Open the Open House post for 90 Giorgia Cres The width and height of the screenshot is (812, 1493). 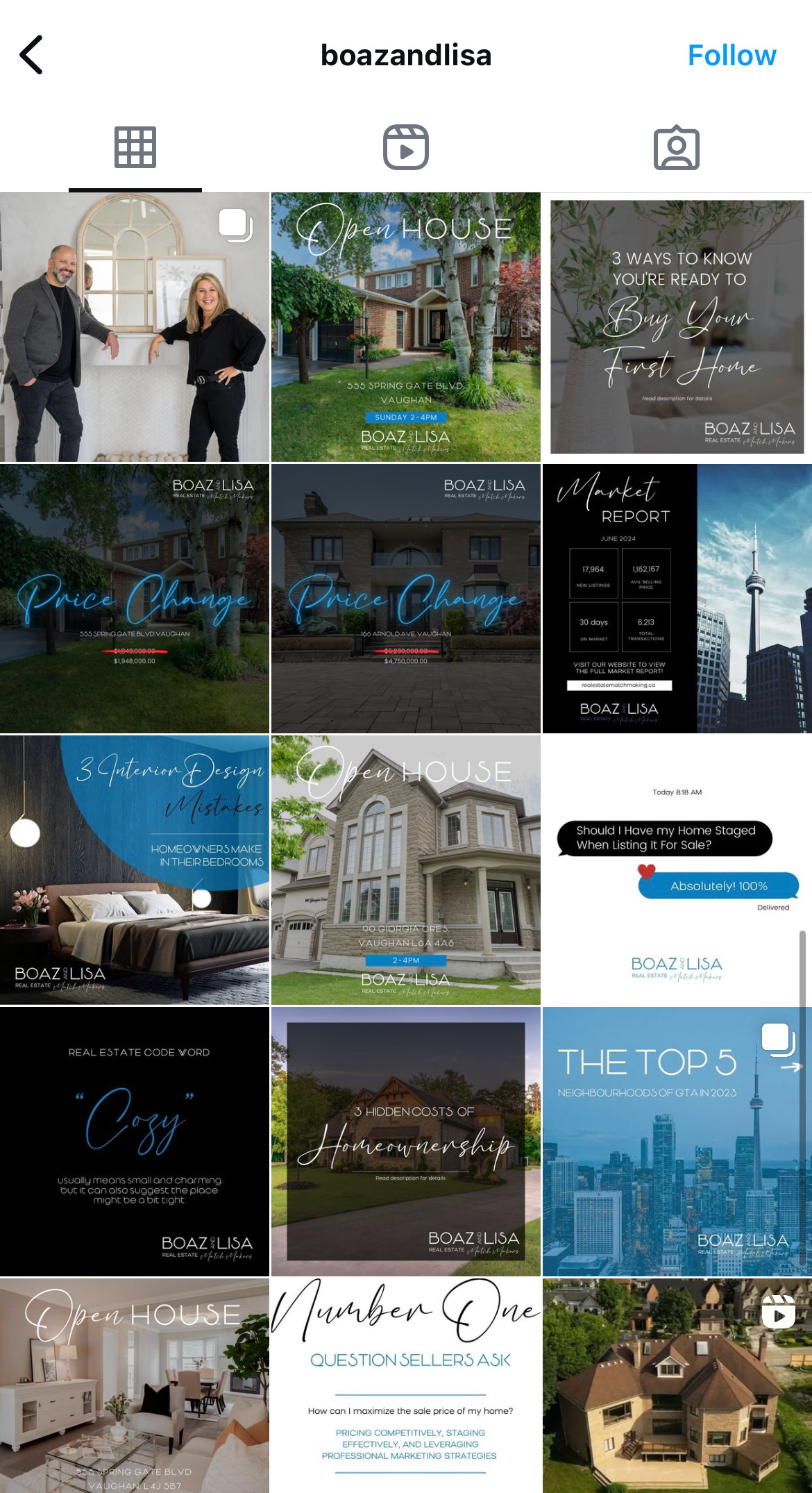click(x=406, y=870)
